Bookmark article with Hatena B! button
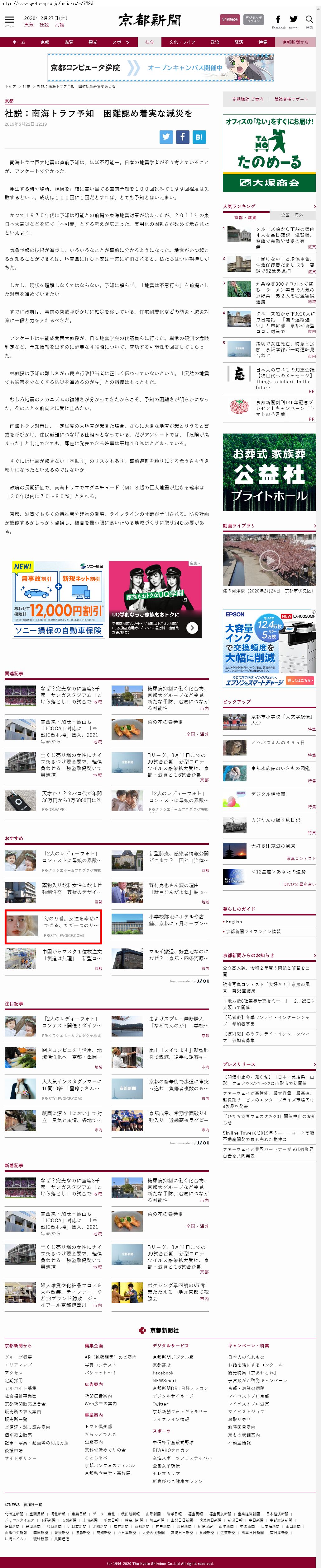 [199, 136]
